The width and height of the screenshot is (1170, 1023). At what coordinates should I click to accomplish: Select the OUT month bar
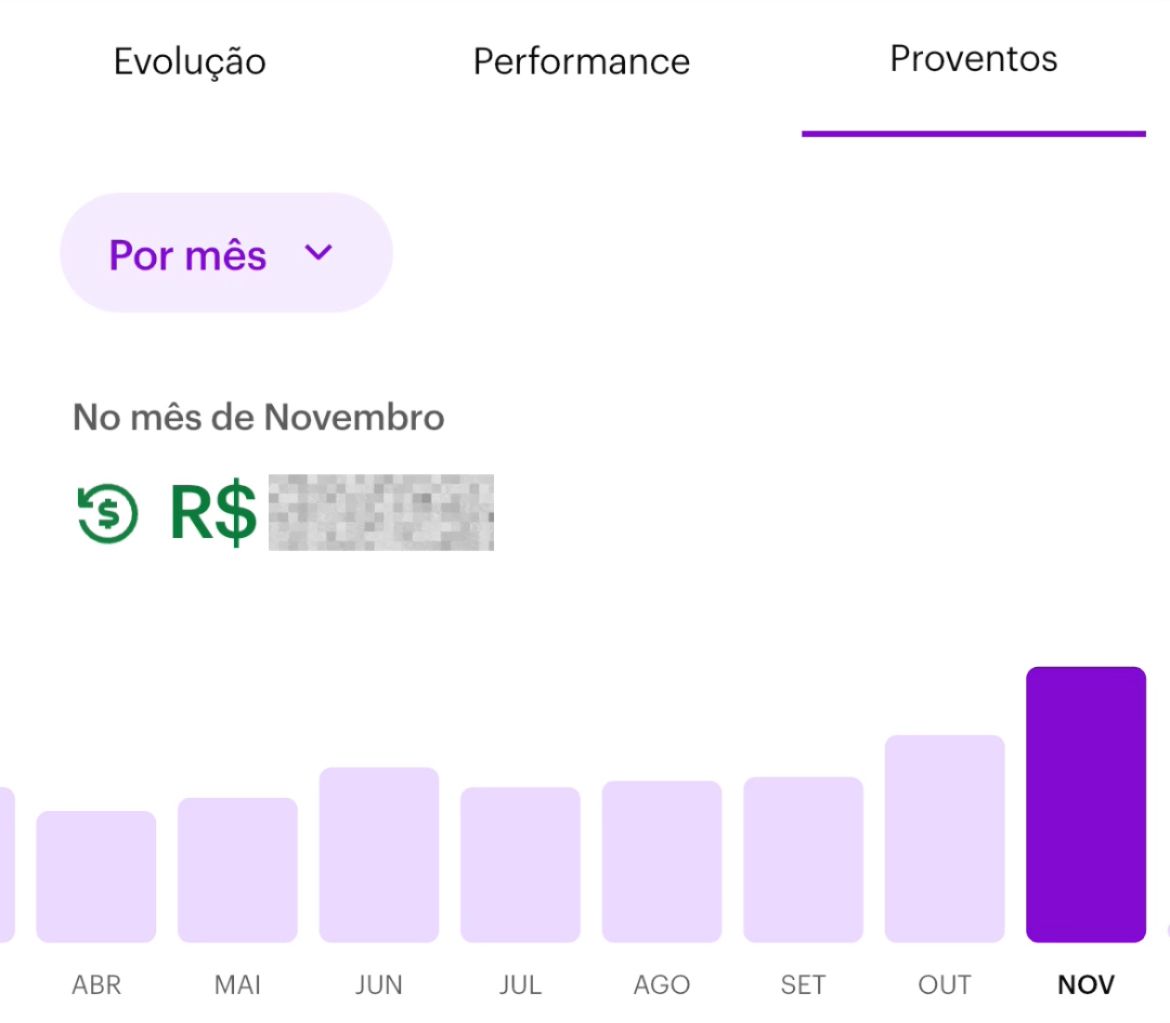[x=944, y=838]
